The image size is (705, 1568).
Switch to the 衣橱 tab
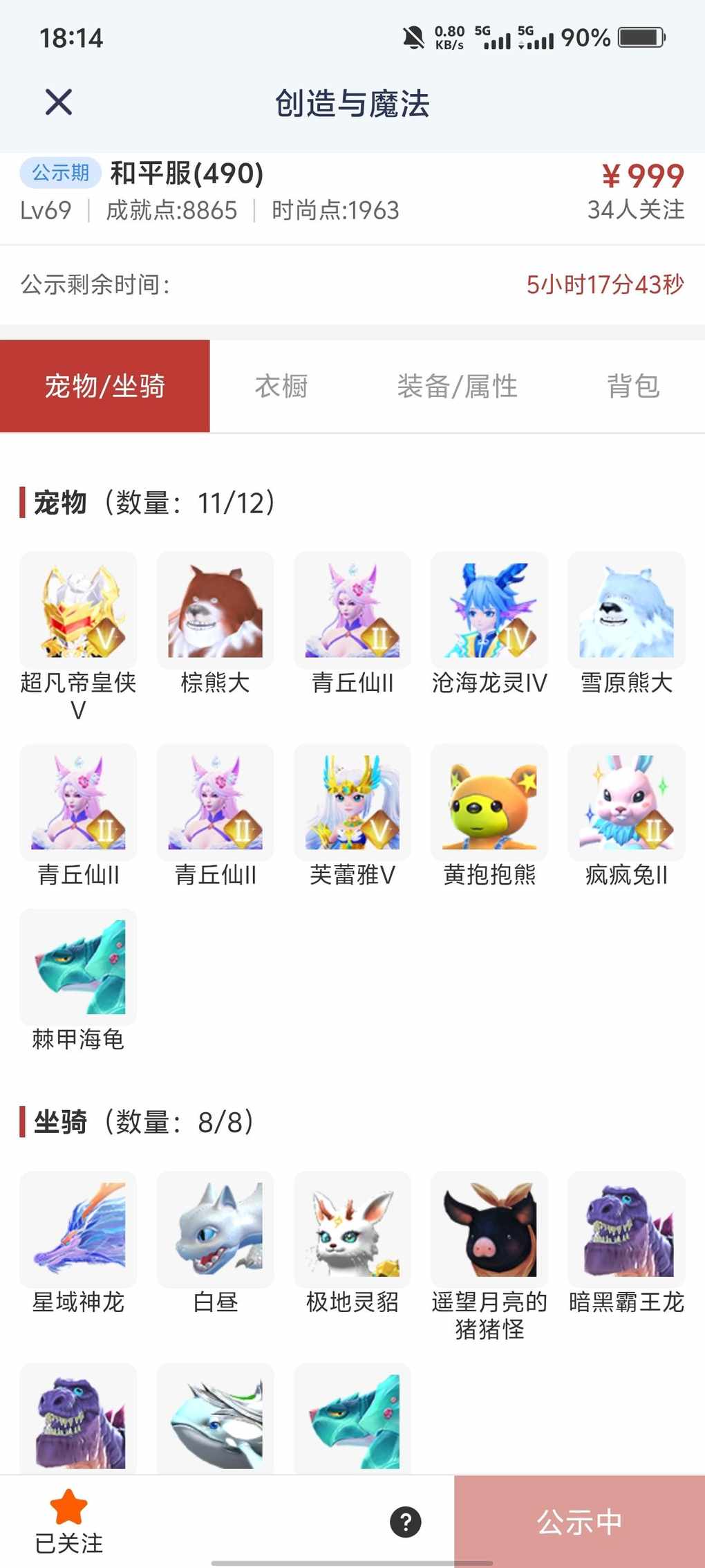coord(281,386)
